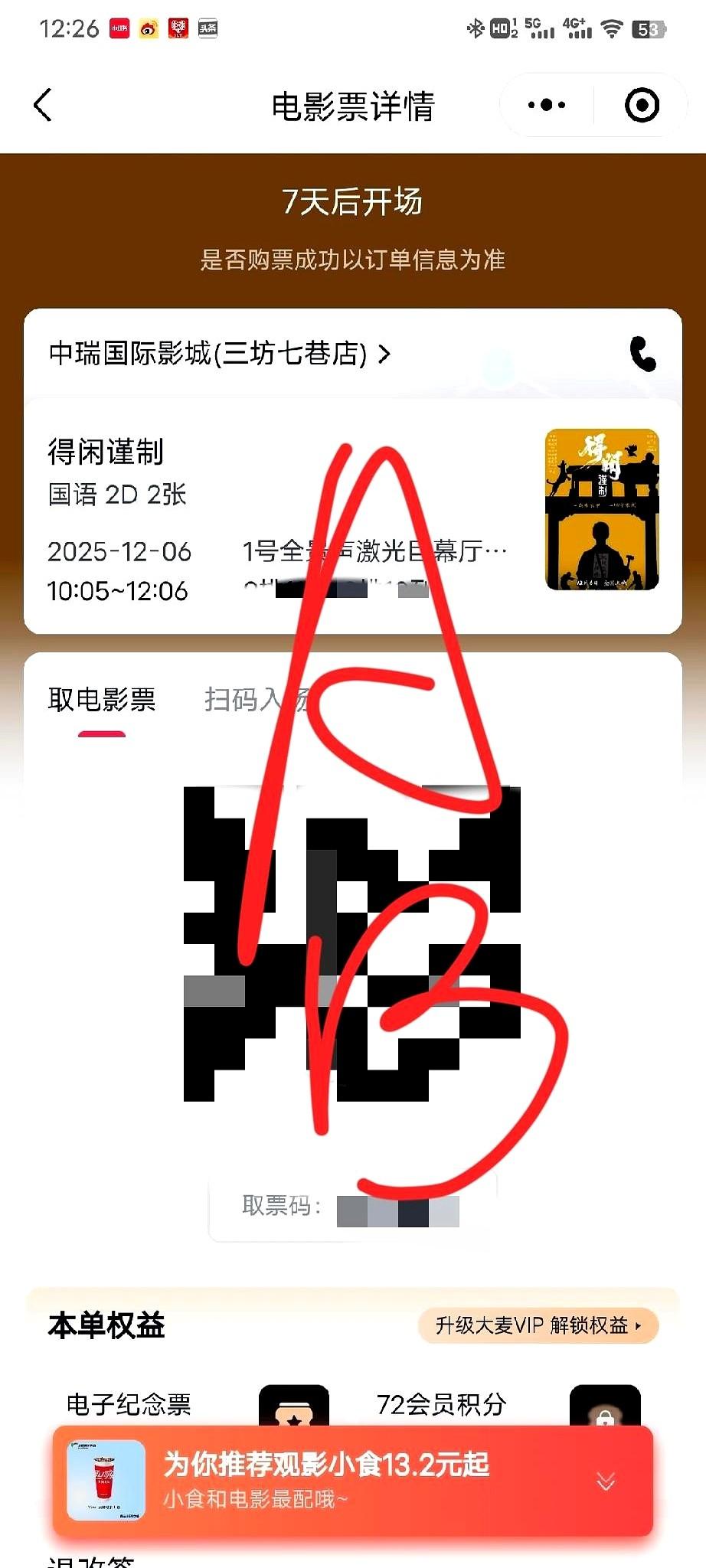Tap the 电子纪念票 souvenir ticket icon
Screen dimensions: 706x1568
293,1407
